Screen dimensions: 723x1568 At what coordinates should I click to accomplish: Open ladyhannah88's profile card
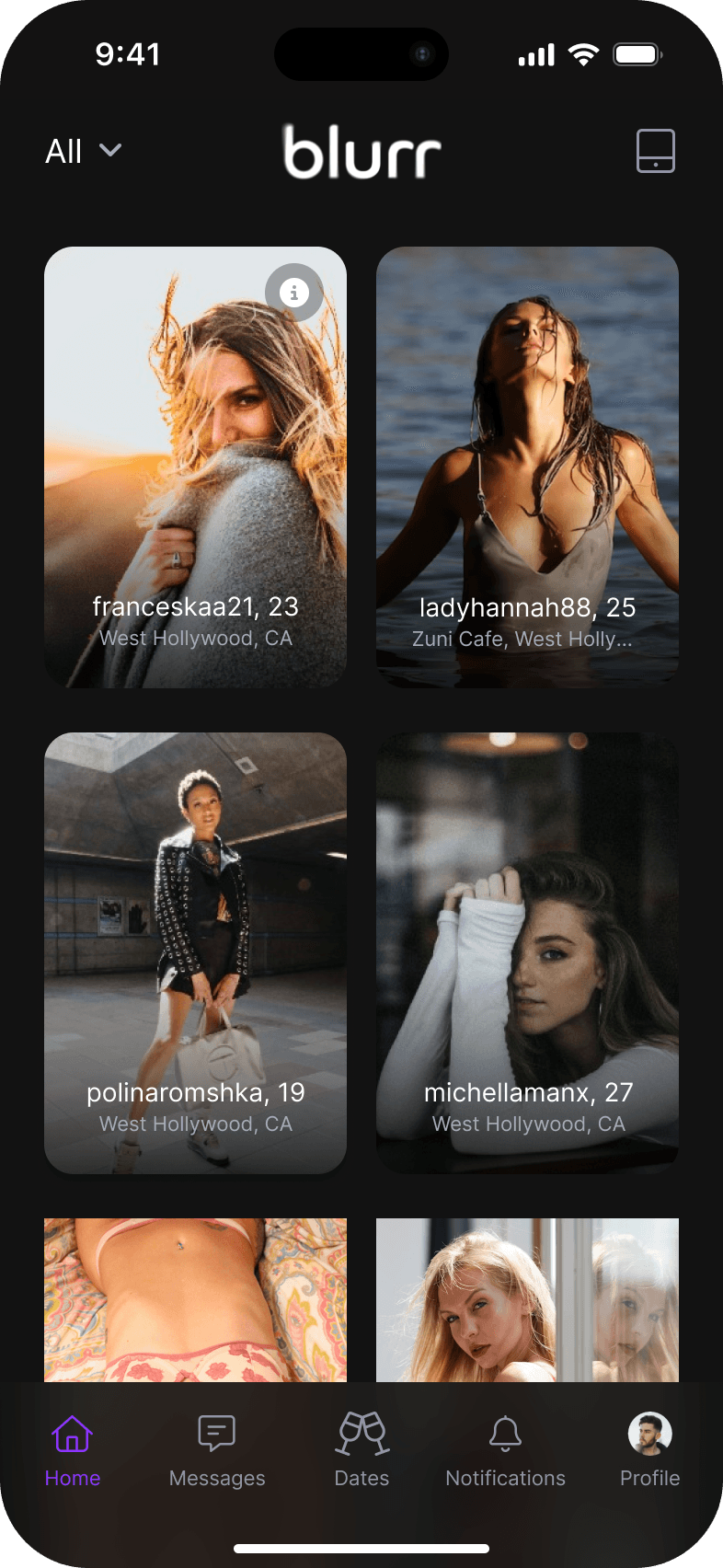(x=527, y=467)
